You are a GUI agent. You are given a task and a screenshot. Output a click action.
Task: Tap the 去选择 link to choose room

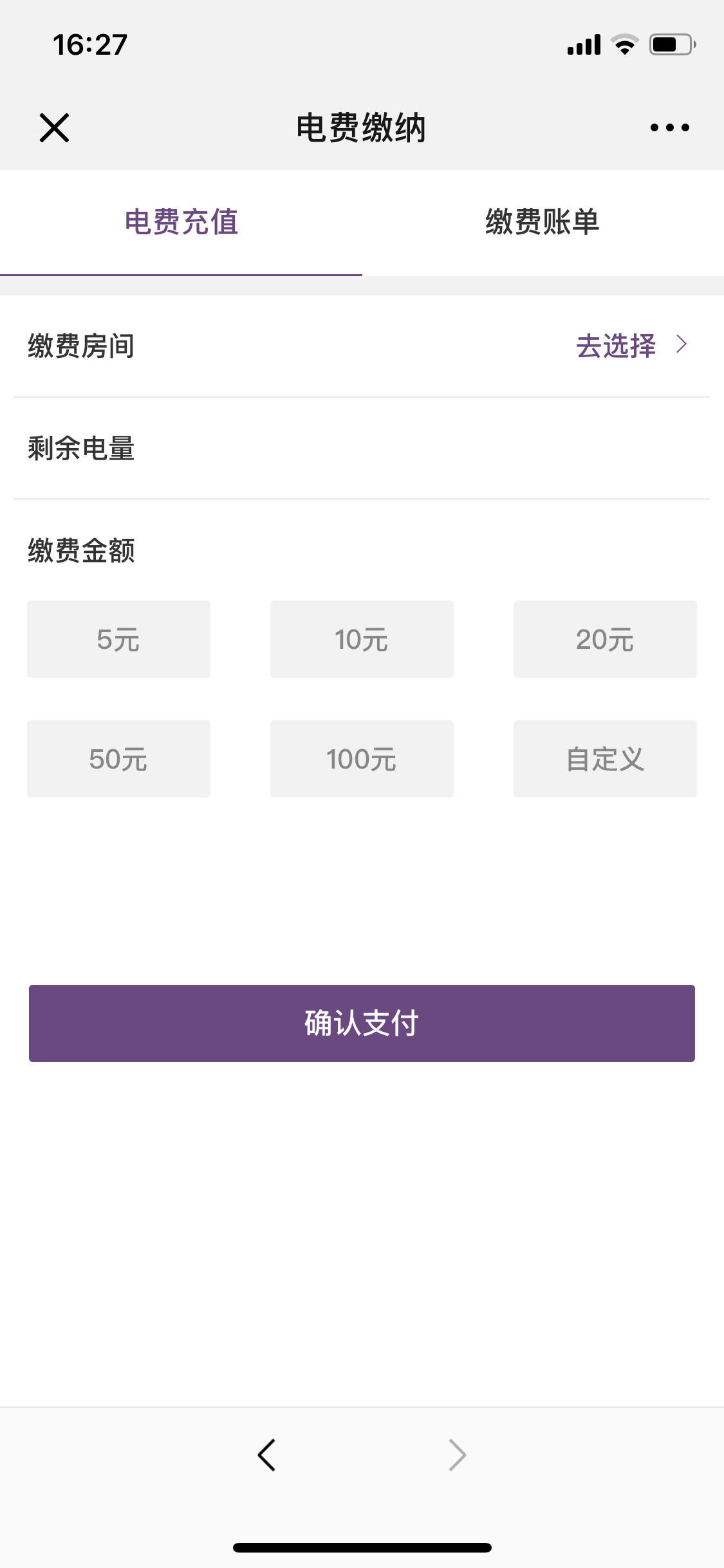tap(615, 346)
